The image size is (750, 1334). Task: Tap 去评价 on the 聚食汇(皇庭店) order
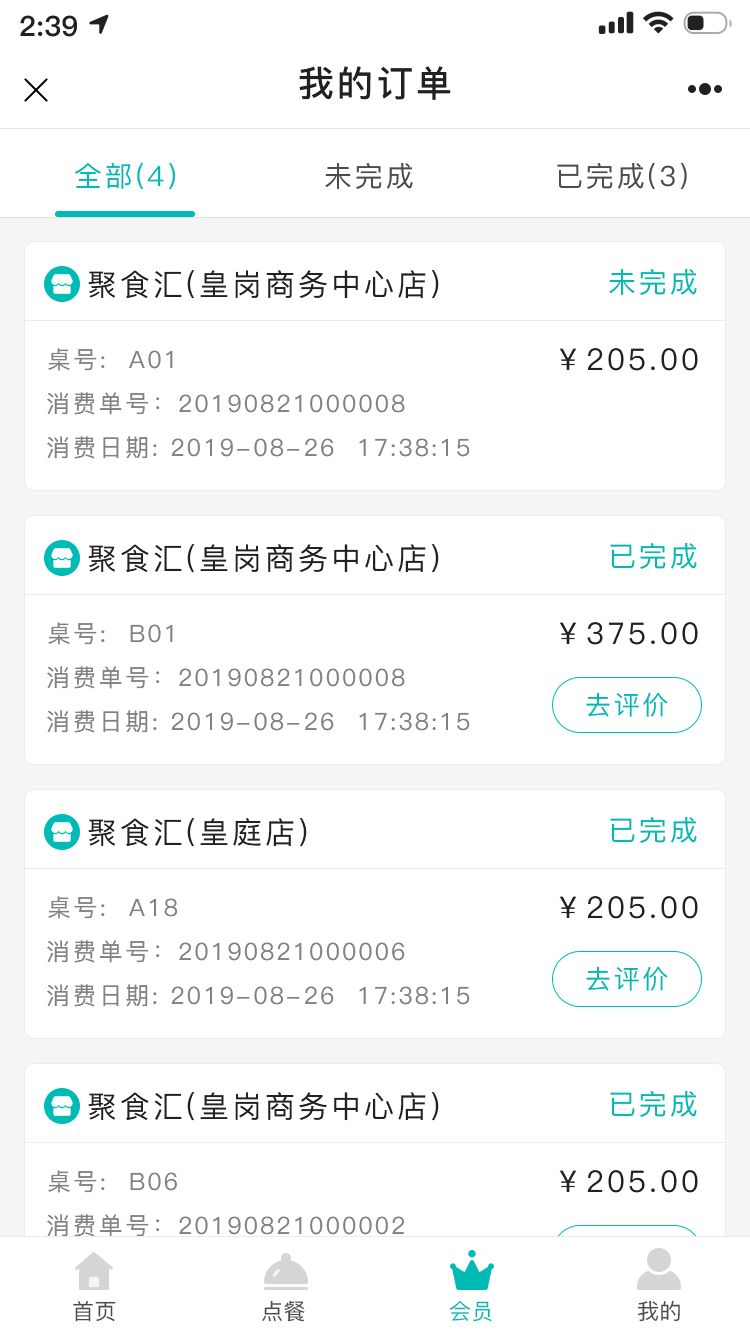[x=626, y=979]
